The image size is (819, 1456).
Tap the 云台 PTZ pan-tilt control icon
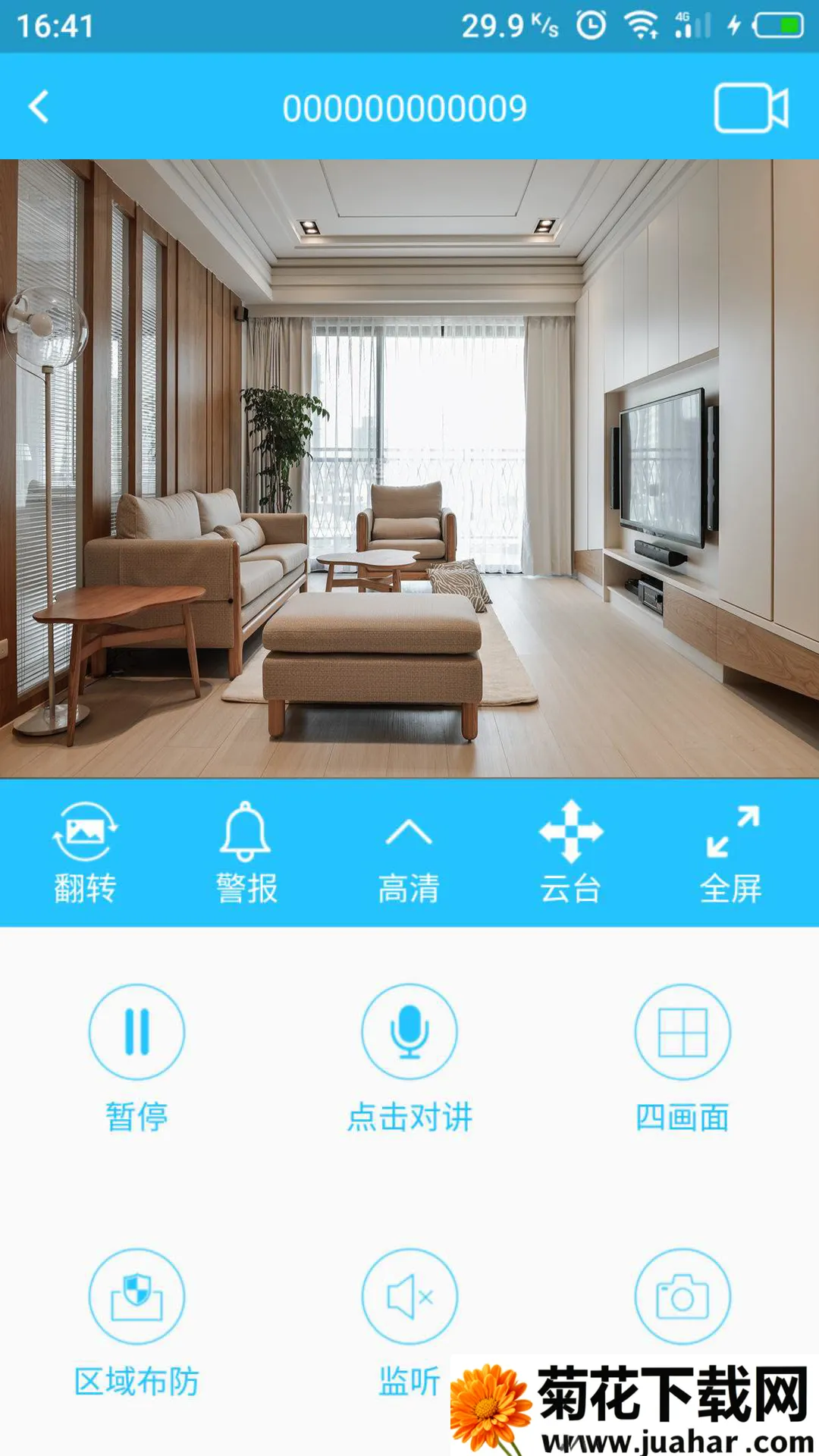point(573,830)
